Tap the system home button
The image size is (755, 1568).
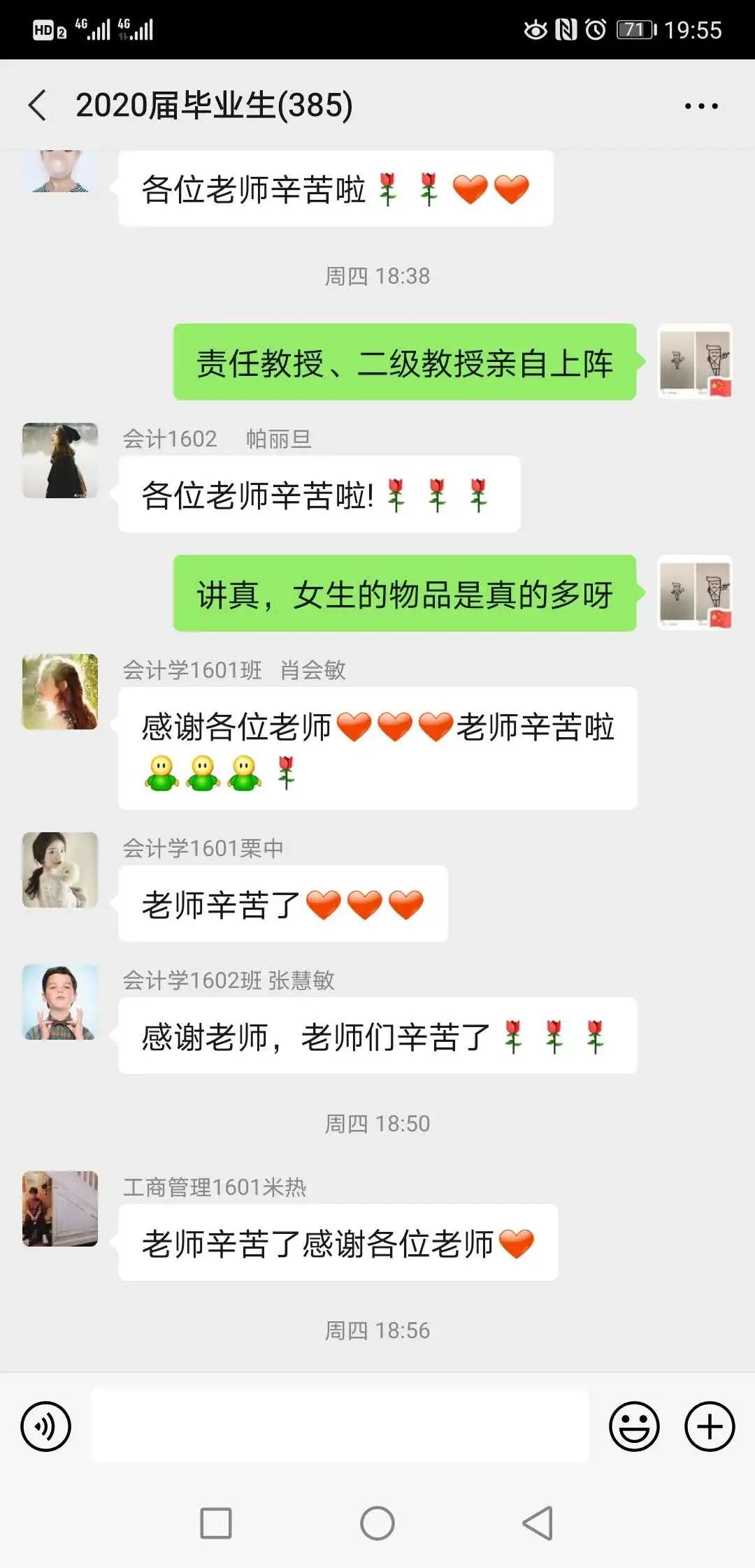click(377, 1523)
